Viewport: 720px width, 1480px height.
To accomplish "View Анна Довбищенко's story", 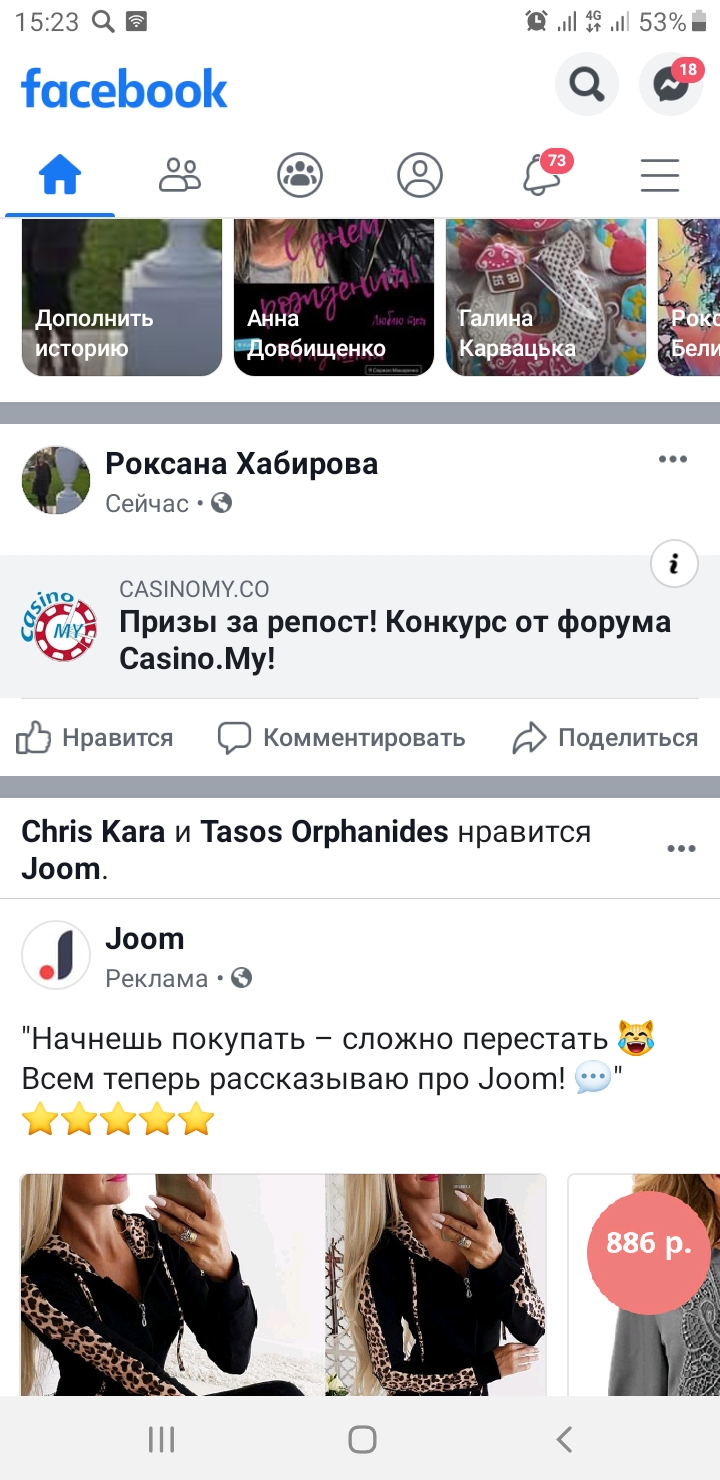I will (334, 298).
